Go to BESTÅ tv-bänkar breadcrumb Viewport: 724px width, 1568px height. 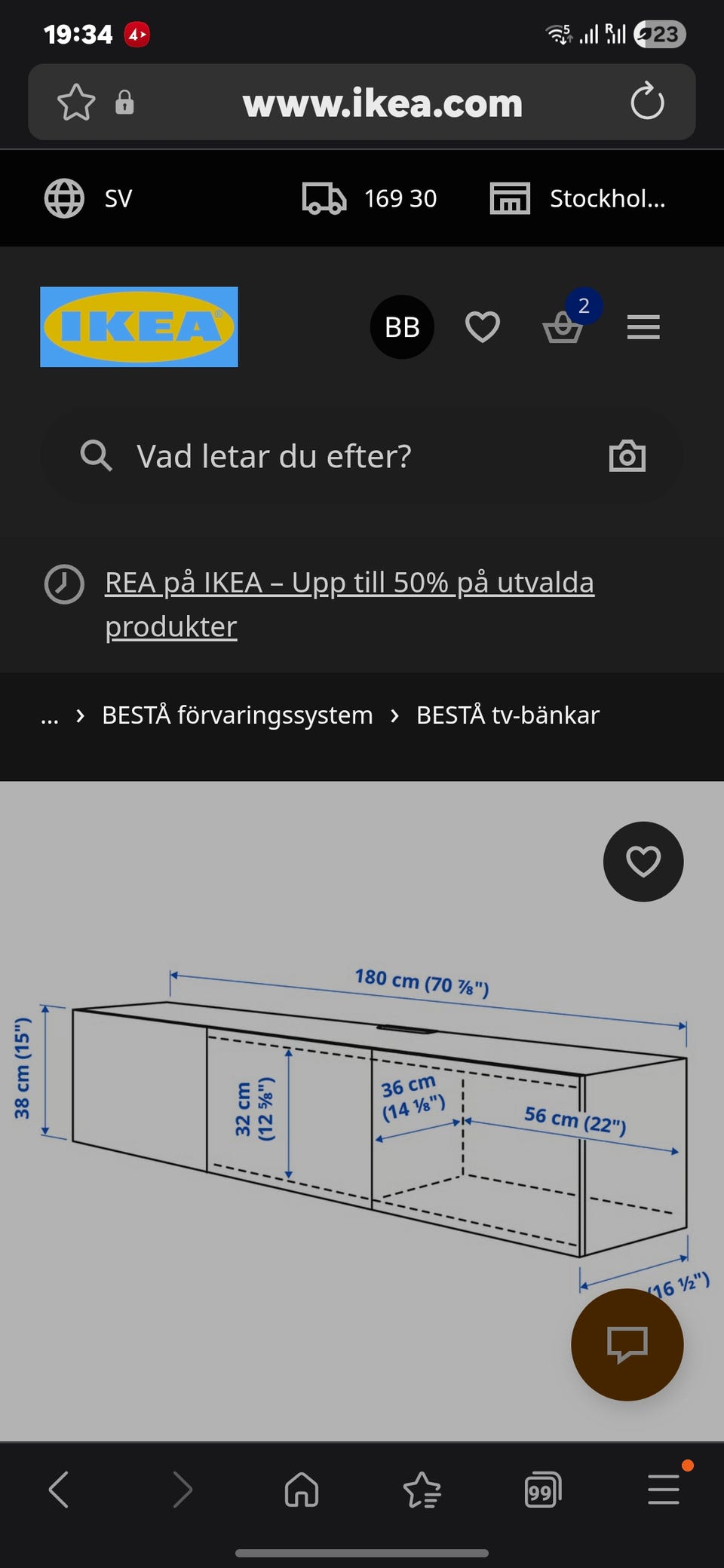(508, 715)
